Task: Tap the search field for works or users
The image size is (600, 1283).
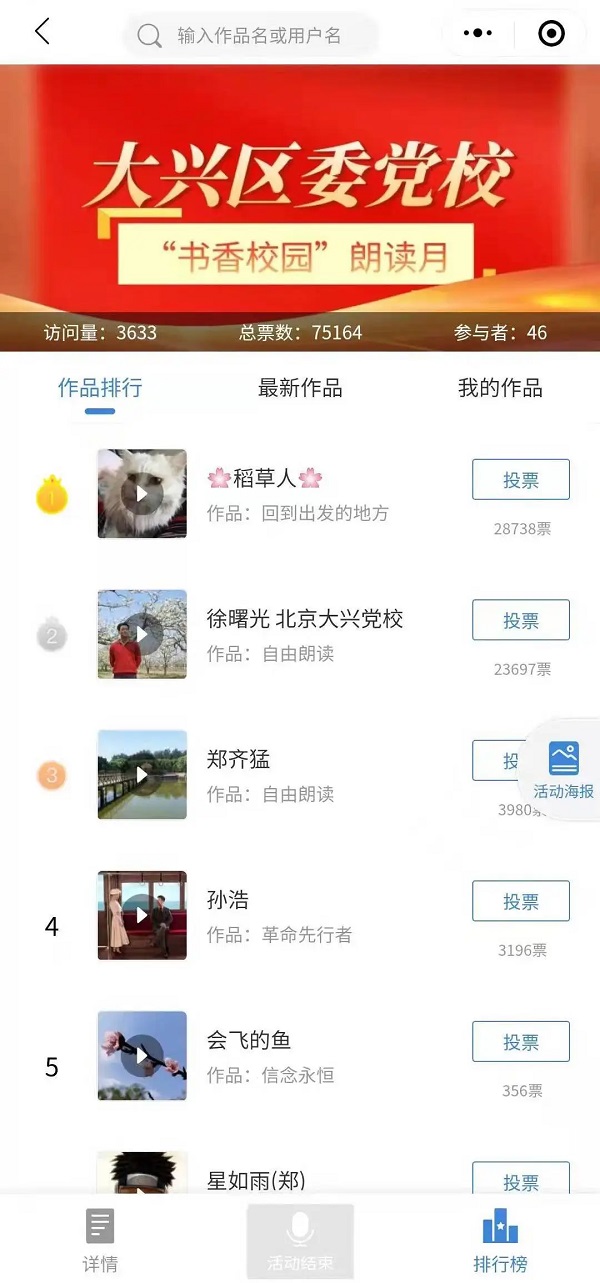Action: click(x=258, y=36)
